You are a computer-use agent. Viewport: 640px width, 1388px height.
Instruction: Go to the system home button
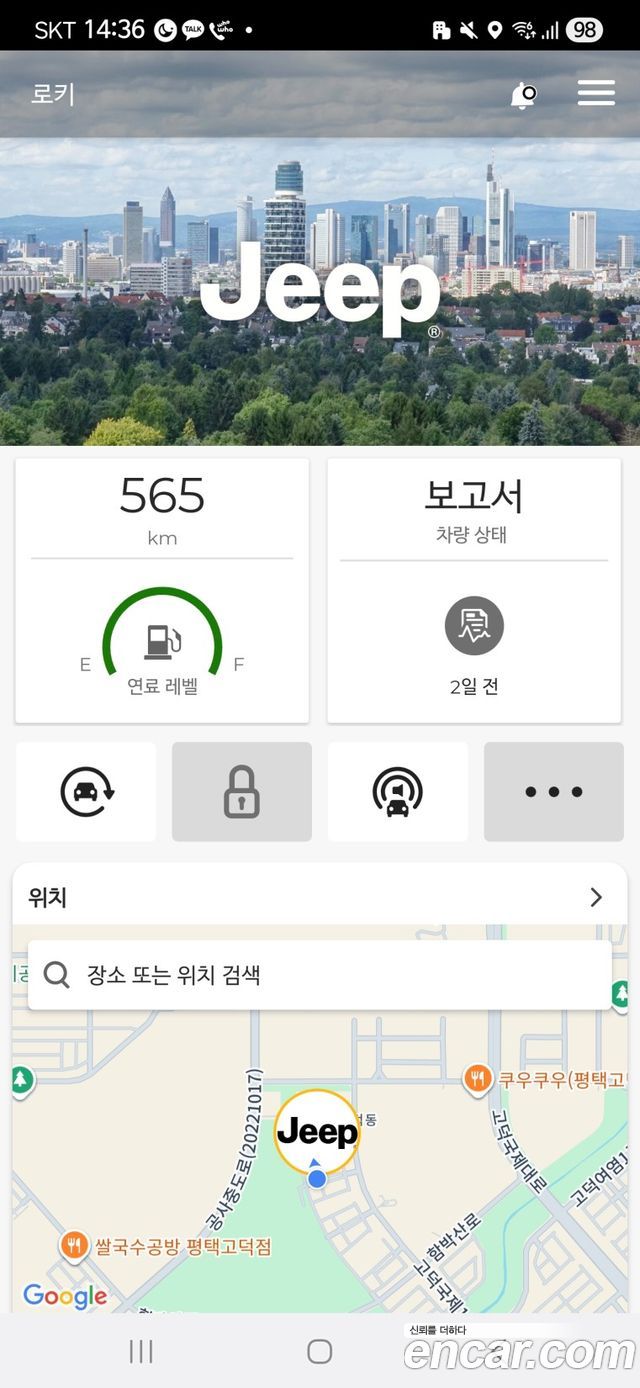tap(319, 1352)
